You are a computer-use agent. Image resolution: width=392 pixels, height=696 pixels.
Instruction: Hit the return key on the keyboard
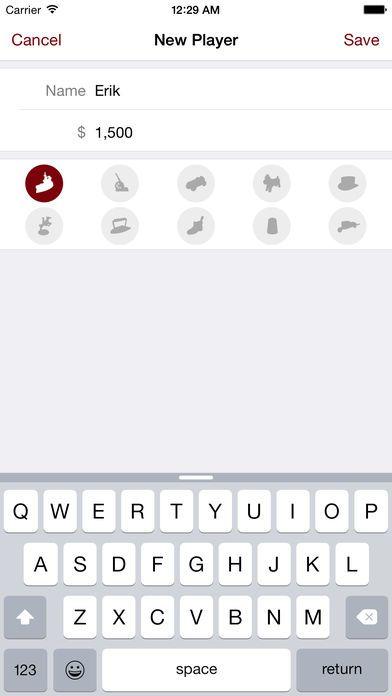342,669
